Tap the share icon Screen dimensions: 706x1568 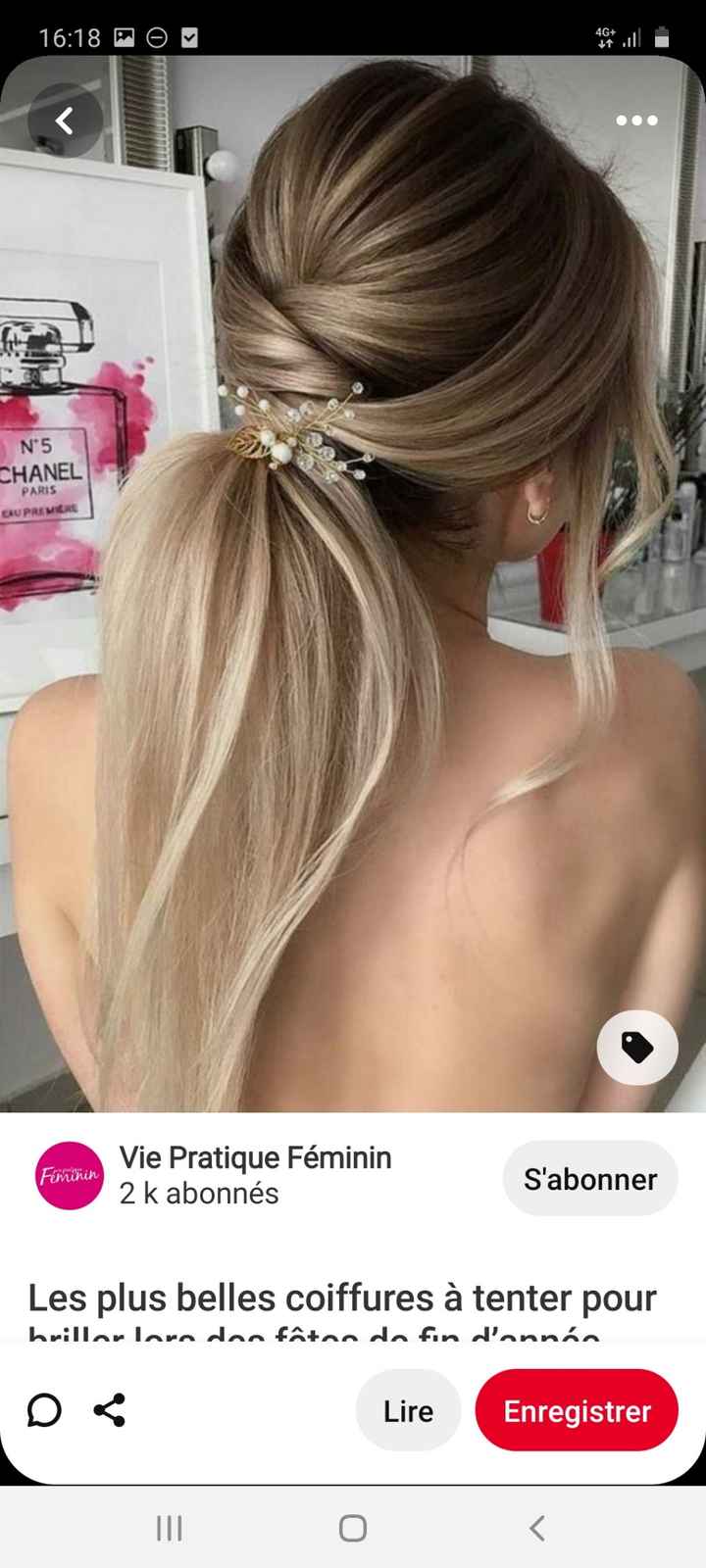(110, 1411)
